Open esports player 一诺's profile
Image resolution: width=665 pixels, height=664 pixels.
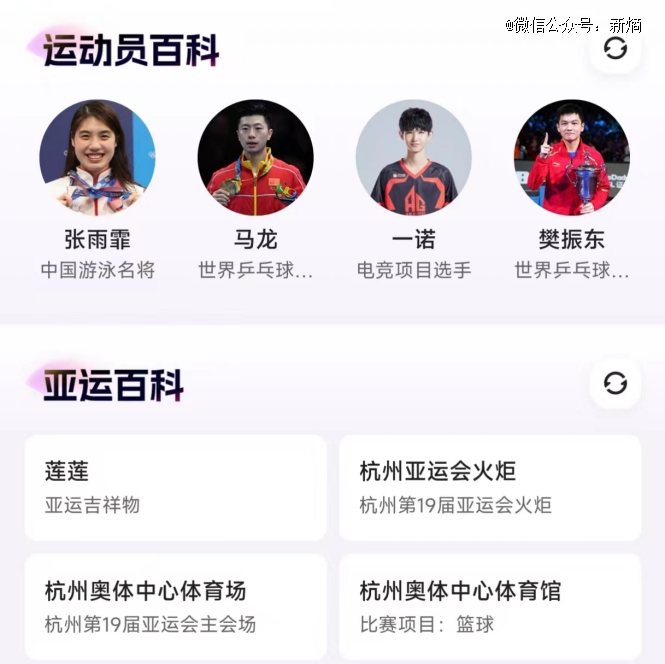pyautogui.click(x=413, y=158)
